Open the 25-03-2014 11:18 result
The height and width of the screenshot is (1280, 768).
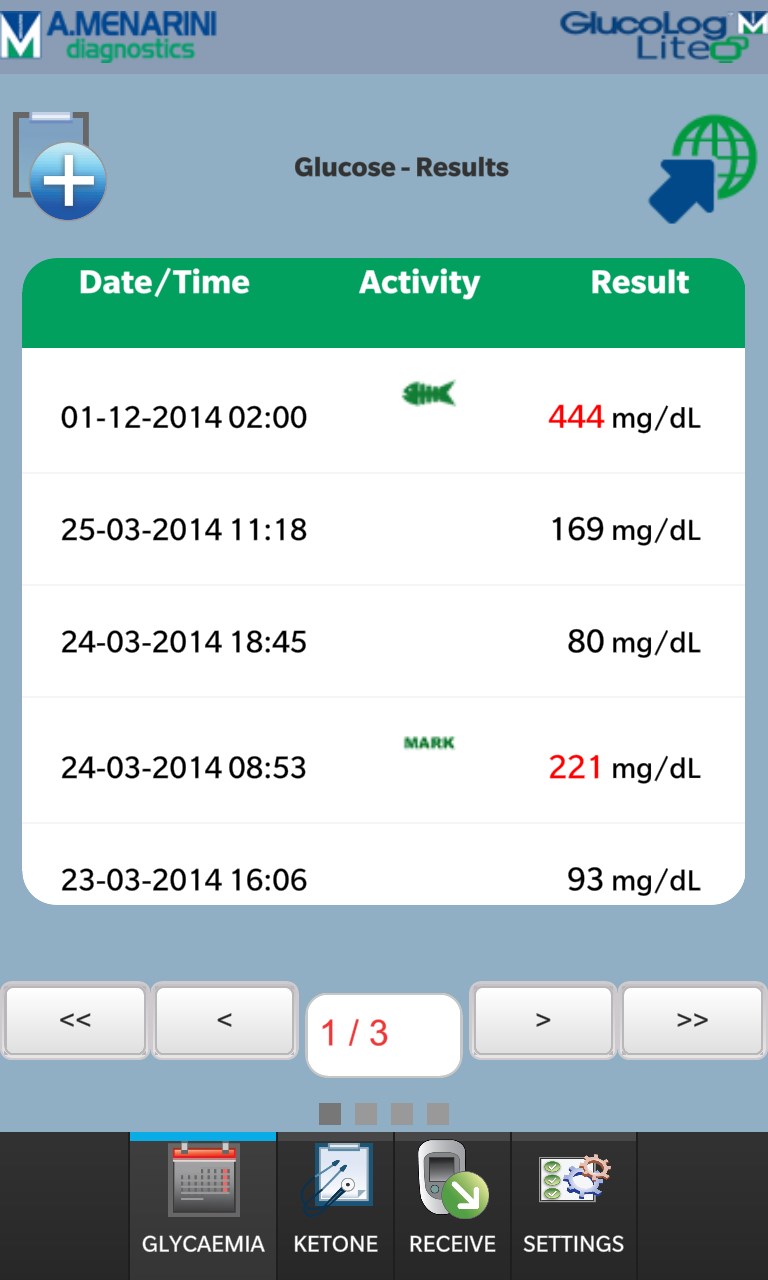(x=383, y=529)
